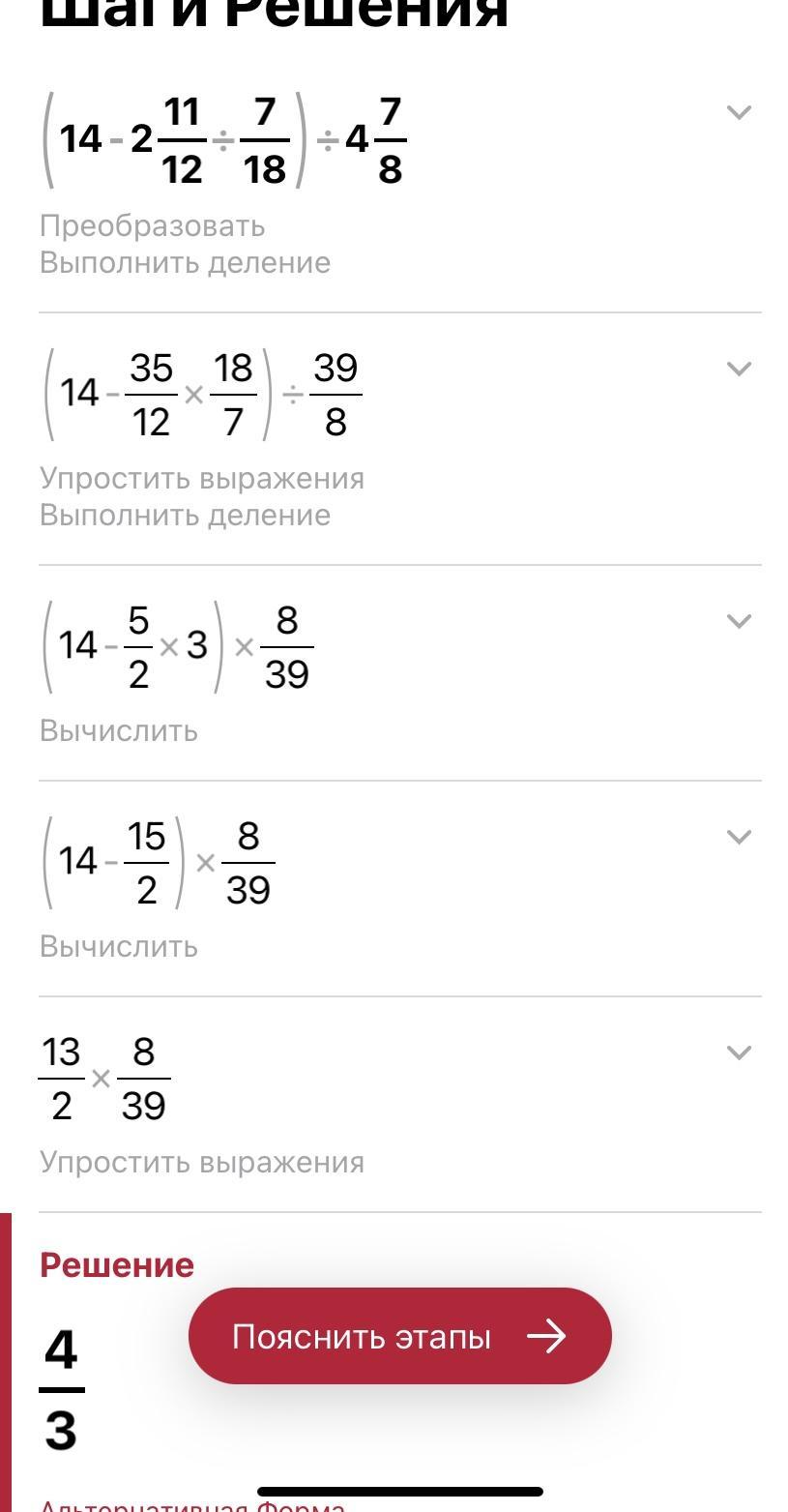The height and width of the screenshot is (1512, 788).
Task: Expand the step with 13/2 × 8/39
Action: click(x=739, y=1052)
